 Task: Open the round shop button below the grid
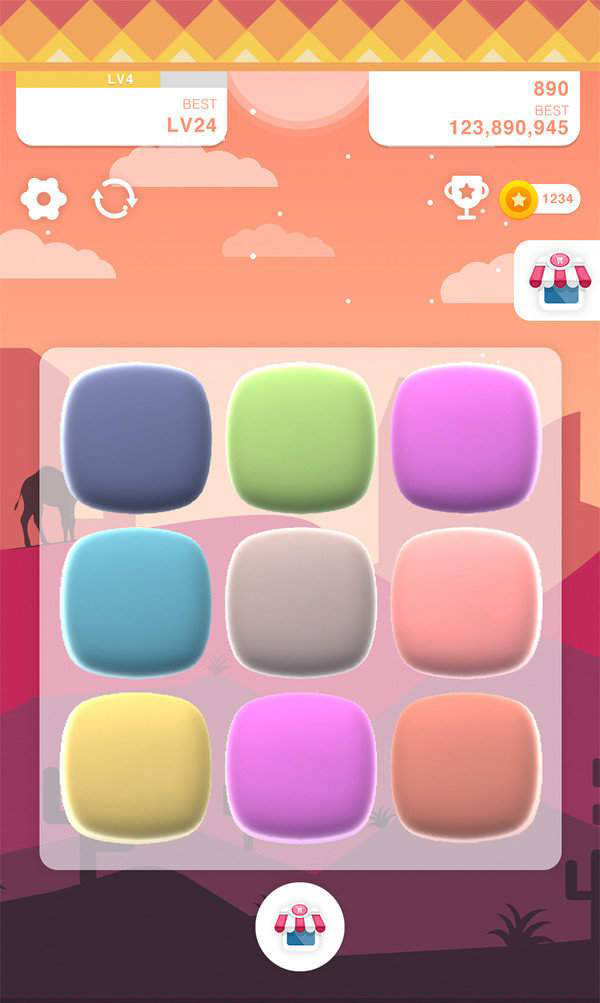300,927
